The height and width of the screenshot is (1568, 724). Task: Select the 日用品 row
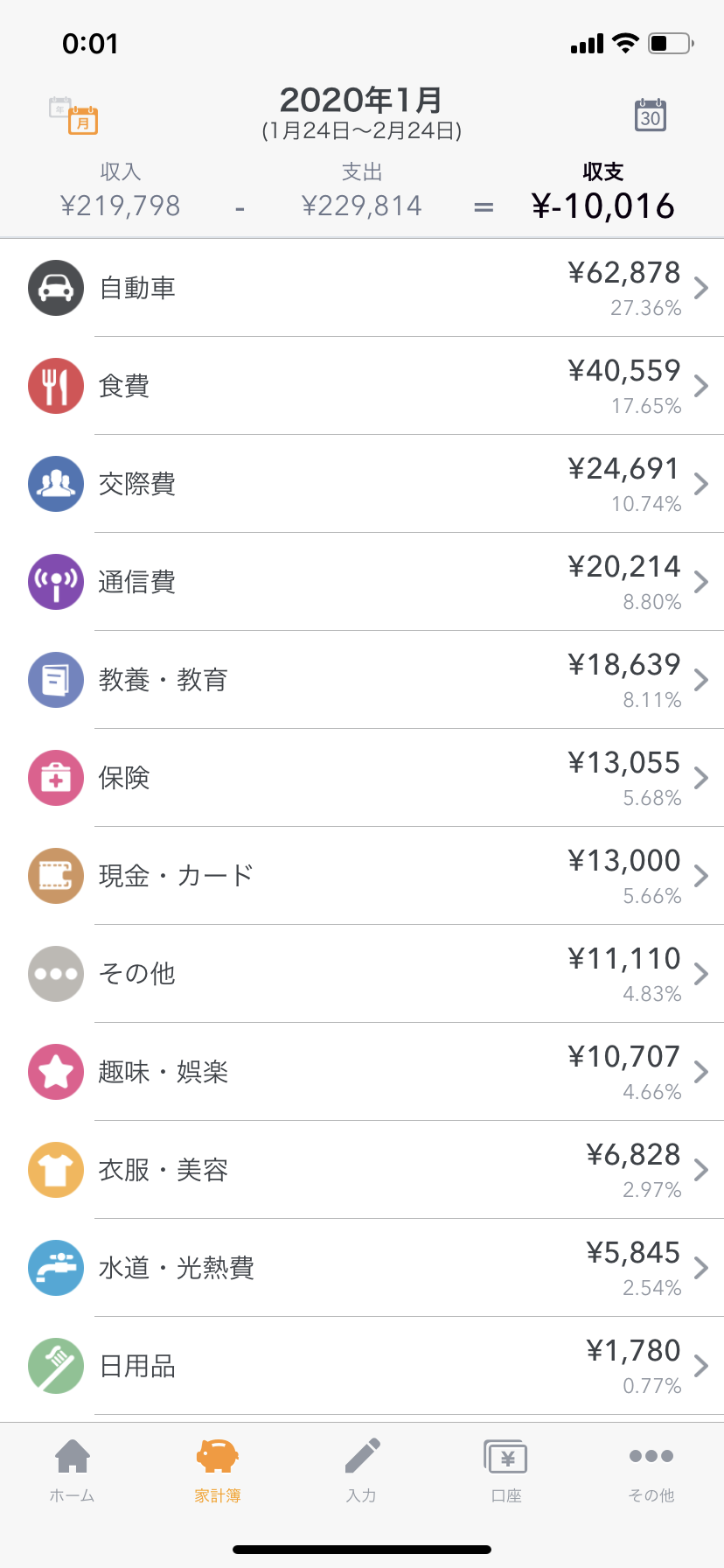tap(362, 1366)
